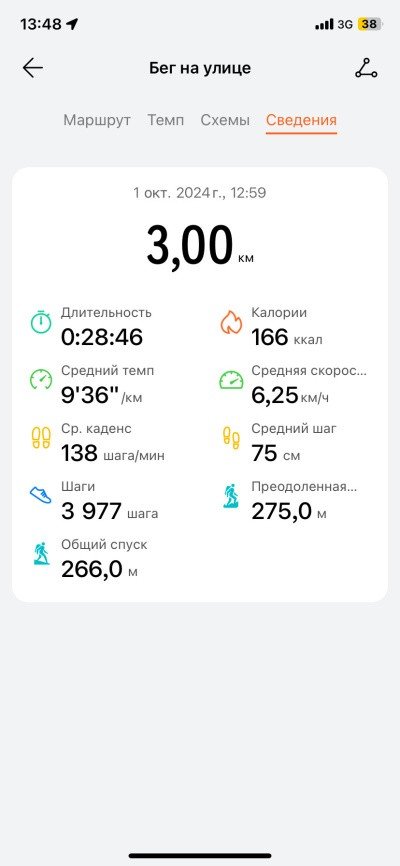Viewport: 400px width, 866px height.
Task: Switch to the Темп tab
Action: point(166,120)
